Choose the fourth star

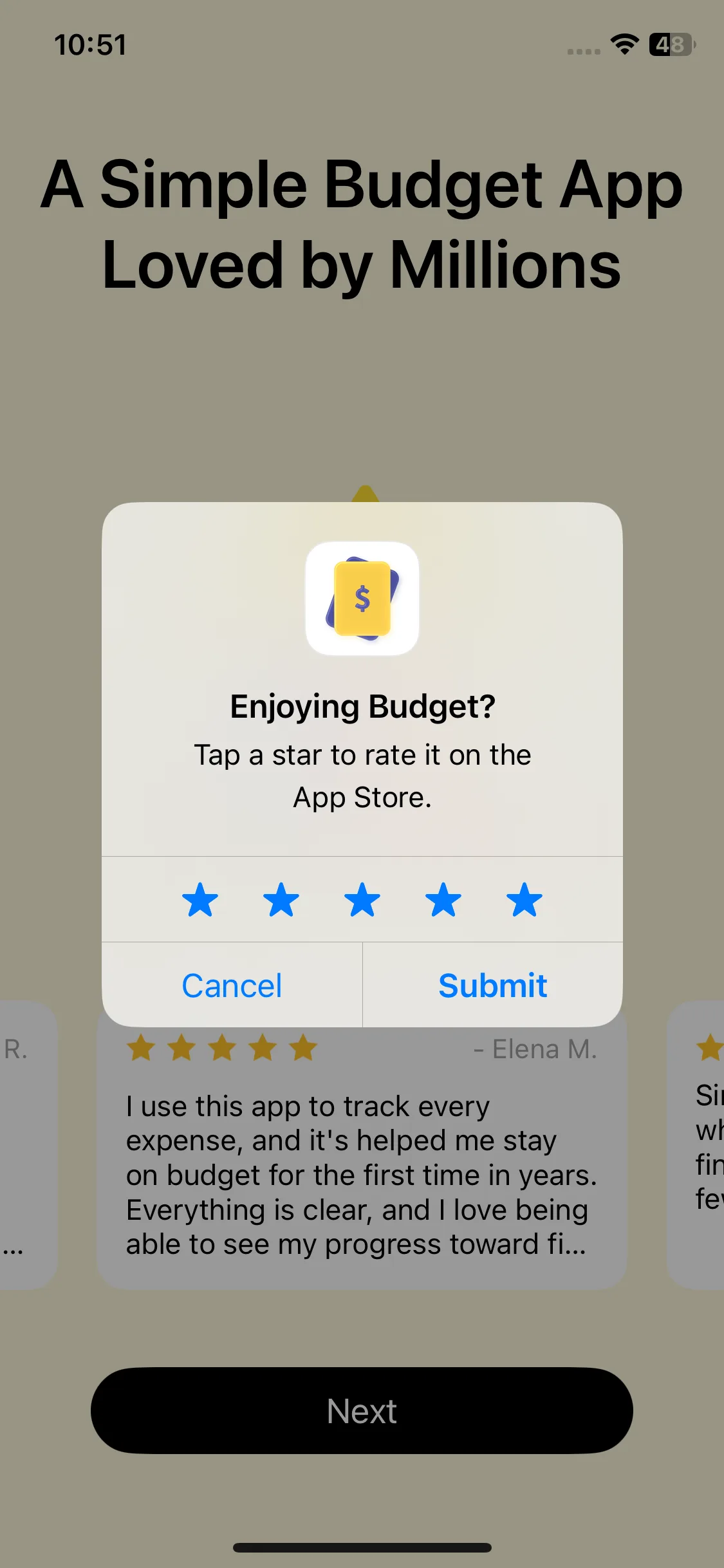[x=443, y=899]
